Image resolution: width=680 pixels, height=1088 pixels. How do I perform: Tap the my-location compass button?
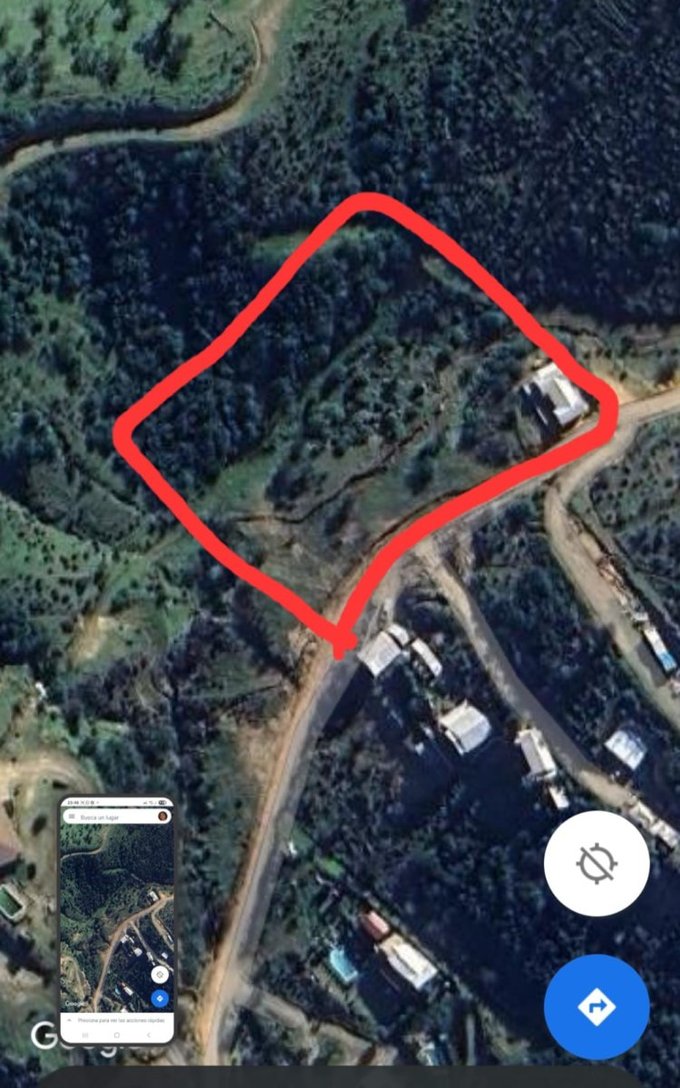pos(597,862)
